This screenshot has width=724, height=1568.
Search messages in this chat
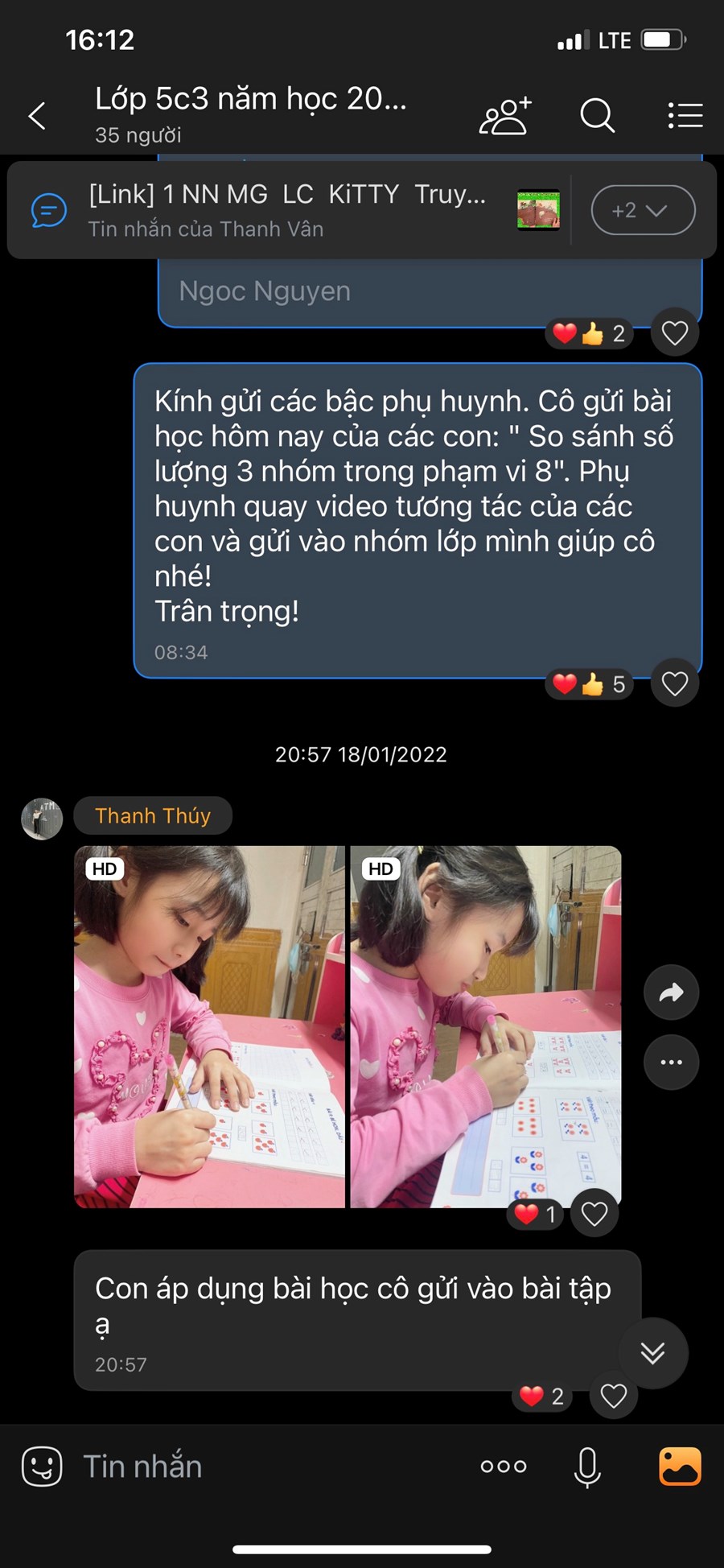(597, 116)
